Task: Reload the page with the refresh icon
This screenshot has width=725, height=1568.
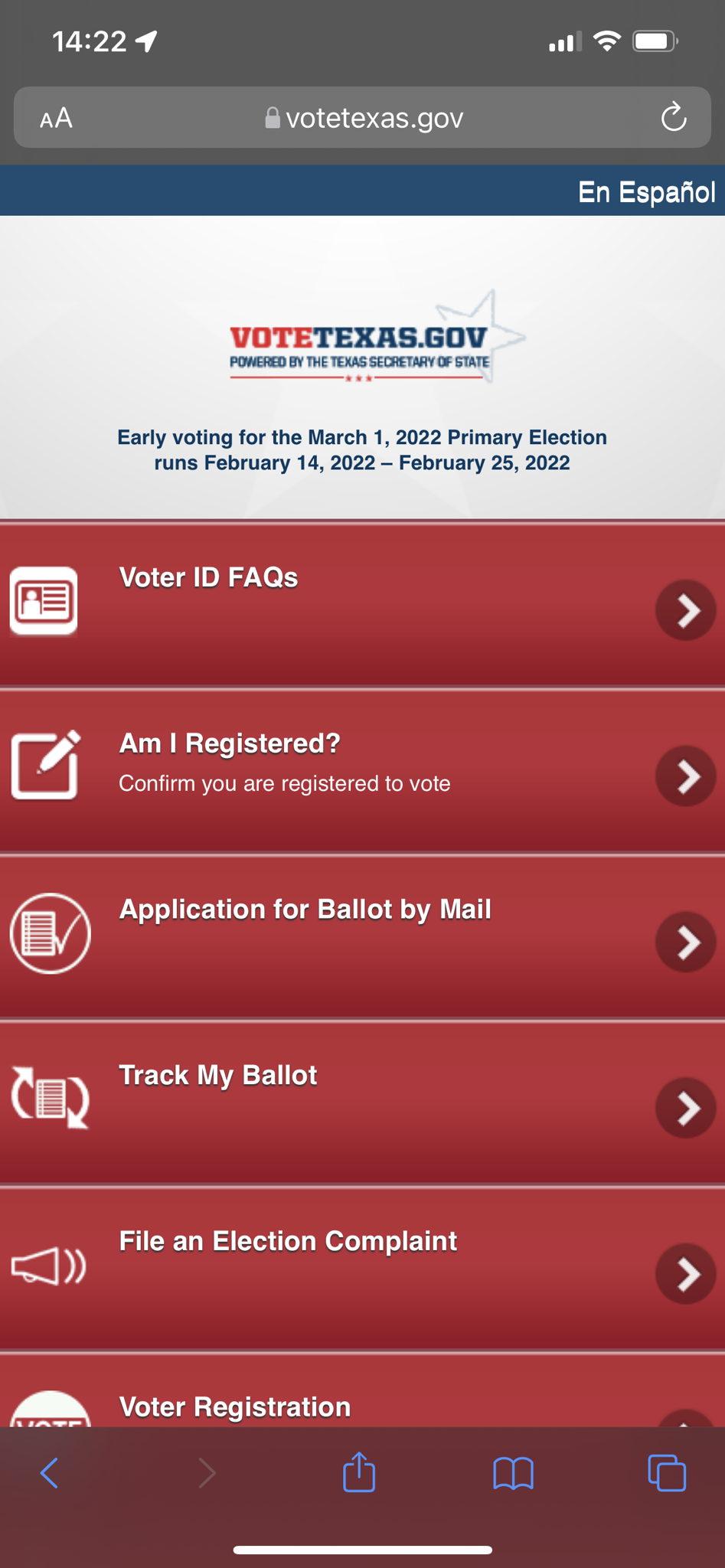Action: click(674, 118)
